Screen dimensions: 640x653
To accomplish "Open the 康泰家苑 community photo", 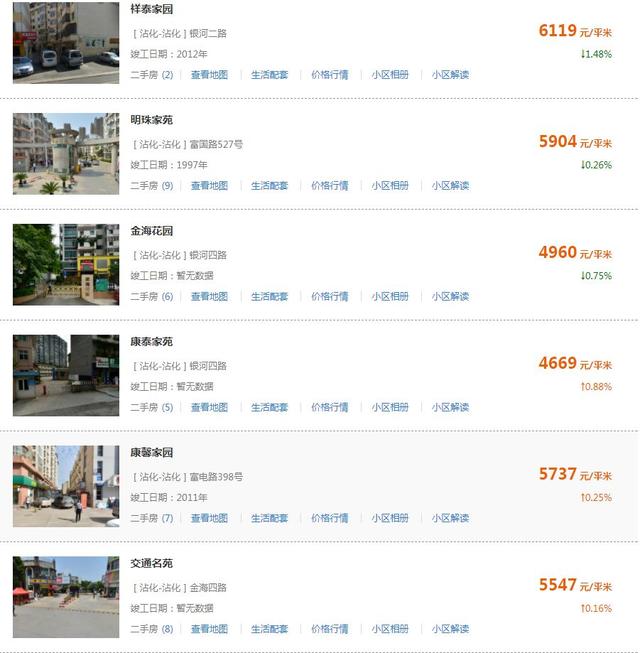I will coord(66,375).
